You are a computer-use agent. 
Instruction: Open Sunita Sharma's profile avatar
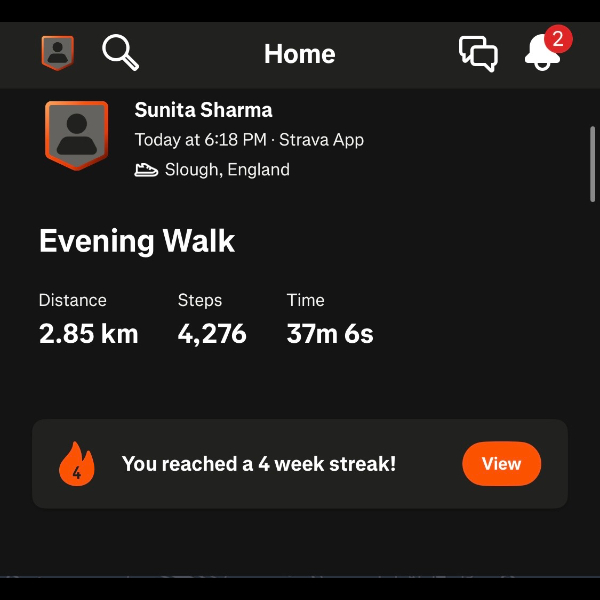[76, 135]
